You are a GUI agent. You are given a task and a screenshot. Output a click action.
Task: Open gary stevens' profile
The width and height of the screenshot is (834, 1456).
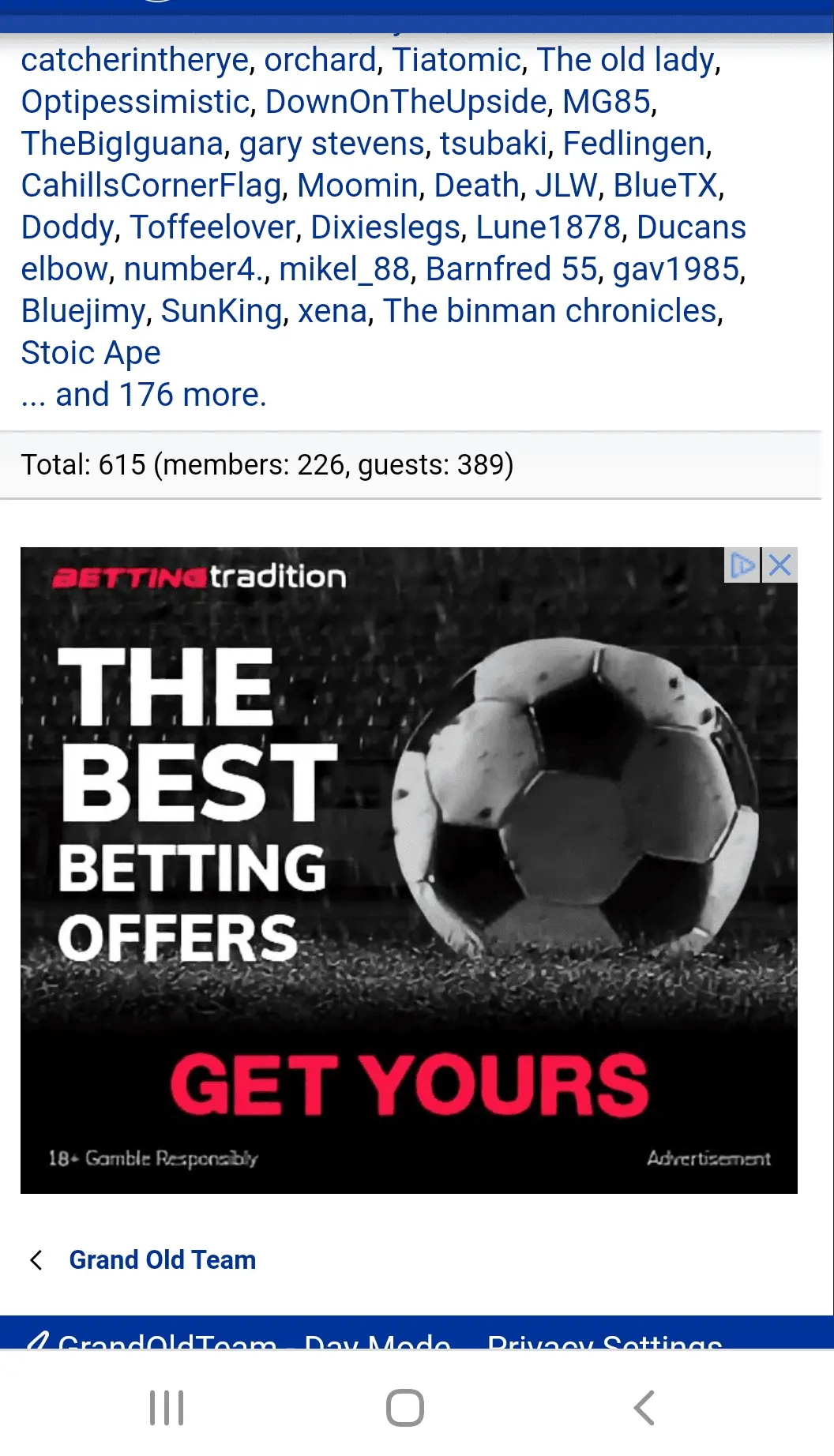[332, 144]
